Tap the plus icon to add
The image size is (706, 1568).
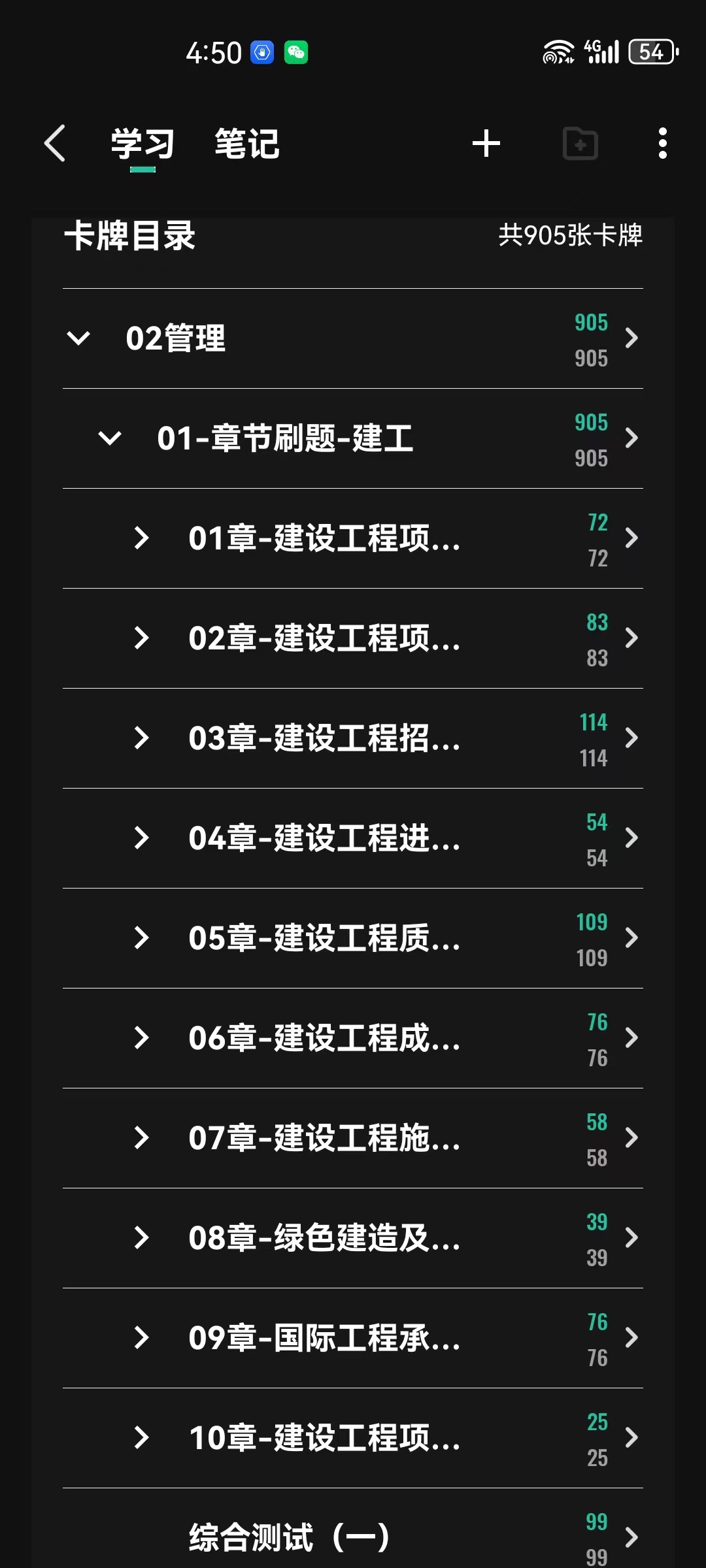pyautogui.click(x=486, y=143)
